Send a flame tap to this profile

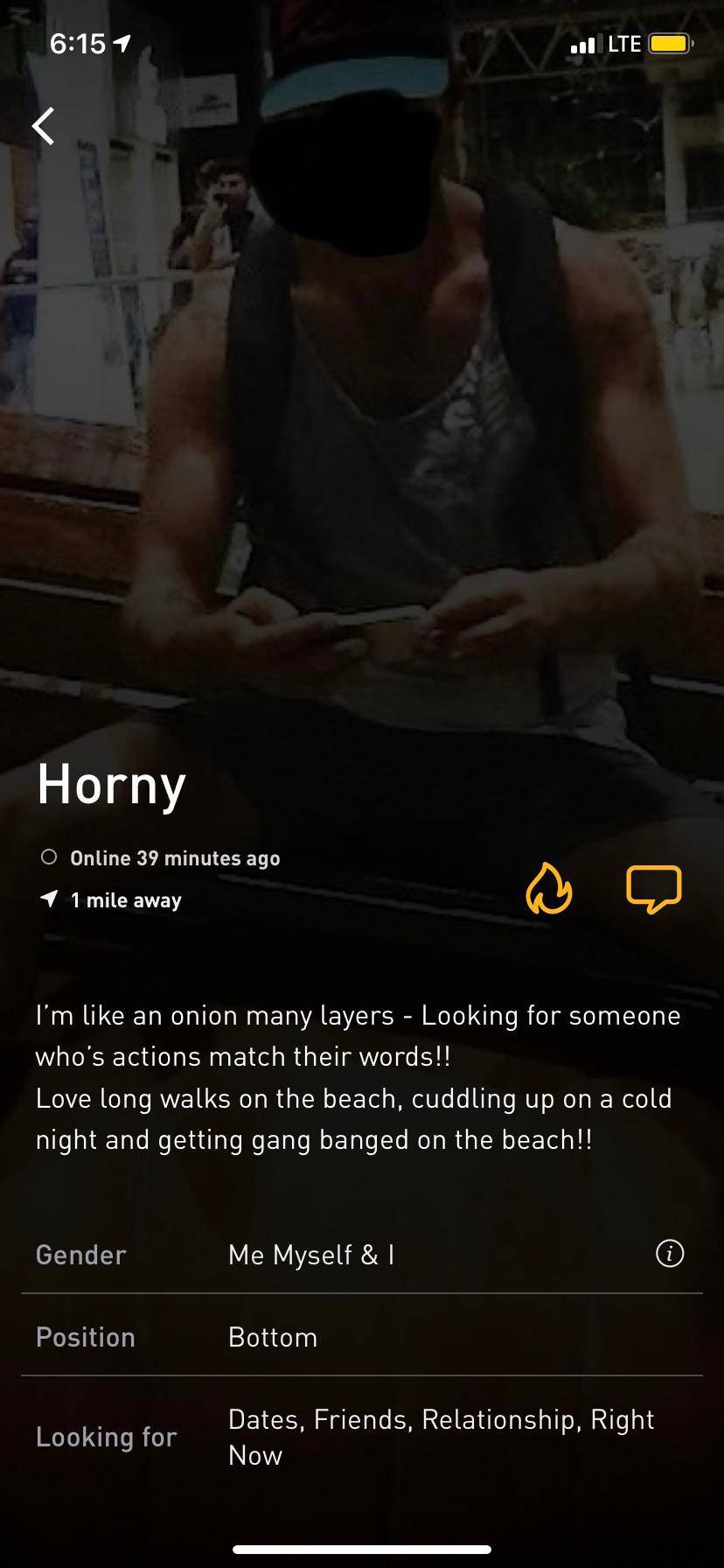point(549,889)
